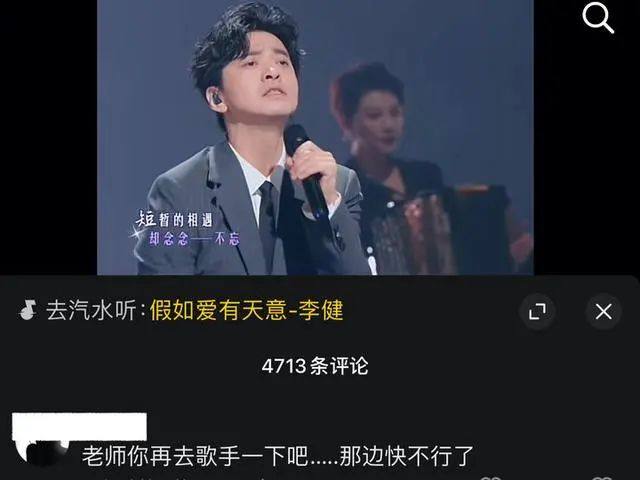640x480 pixels.
Task: Open the comment 老师你再去歌手一下吧
Action: (x=279, y=458)
